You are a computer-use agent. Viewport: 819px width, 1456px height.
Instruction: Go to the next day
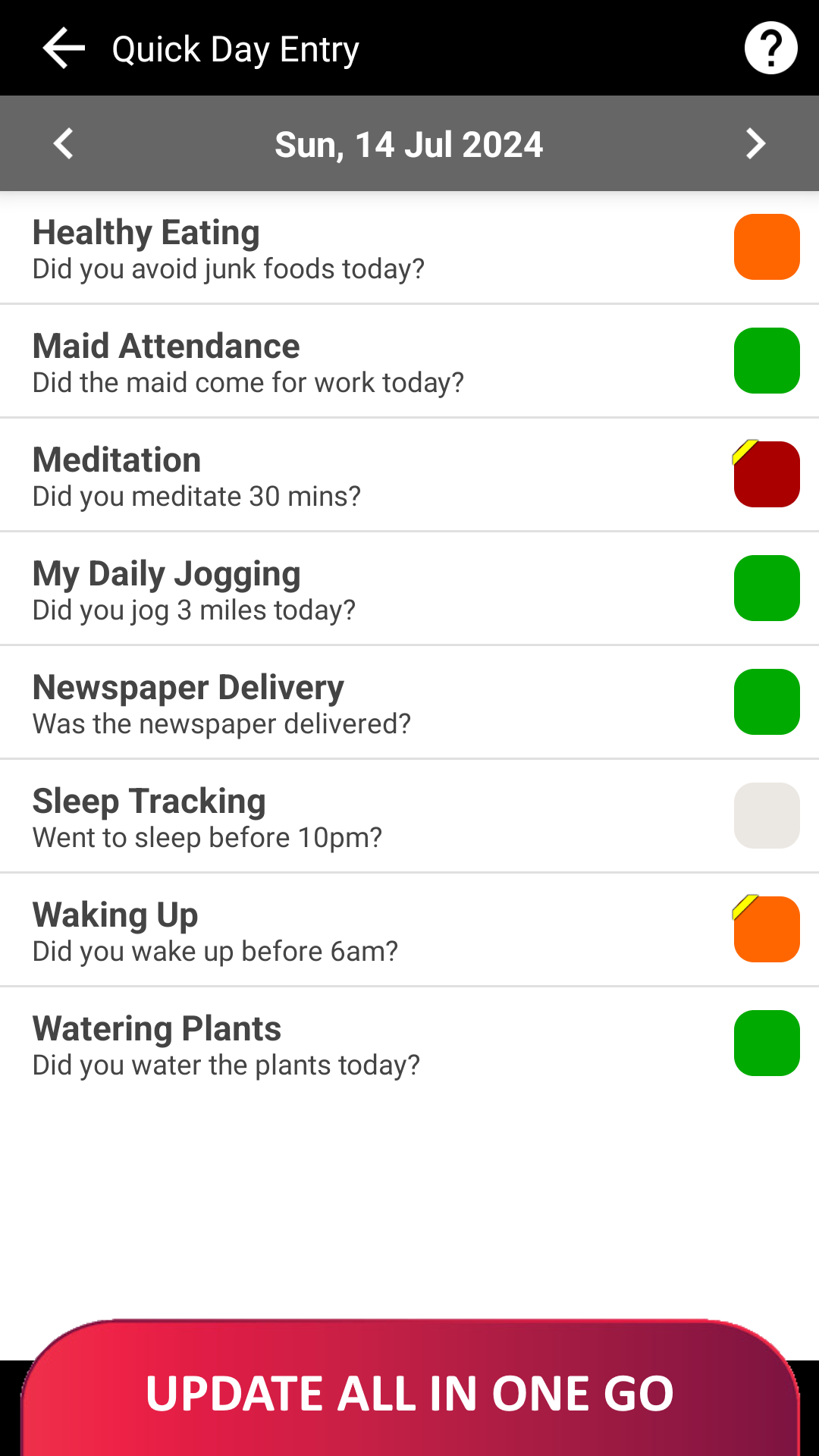[x=755, y=143]
